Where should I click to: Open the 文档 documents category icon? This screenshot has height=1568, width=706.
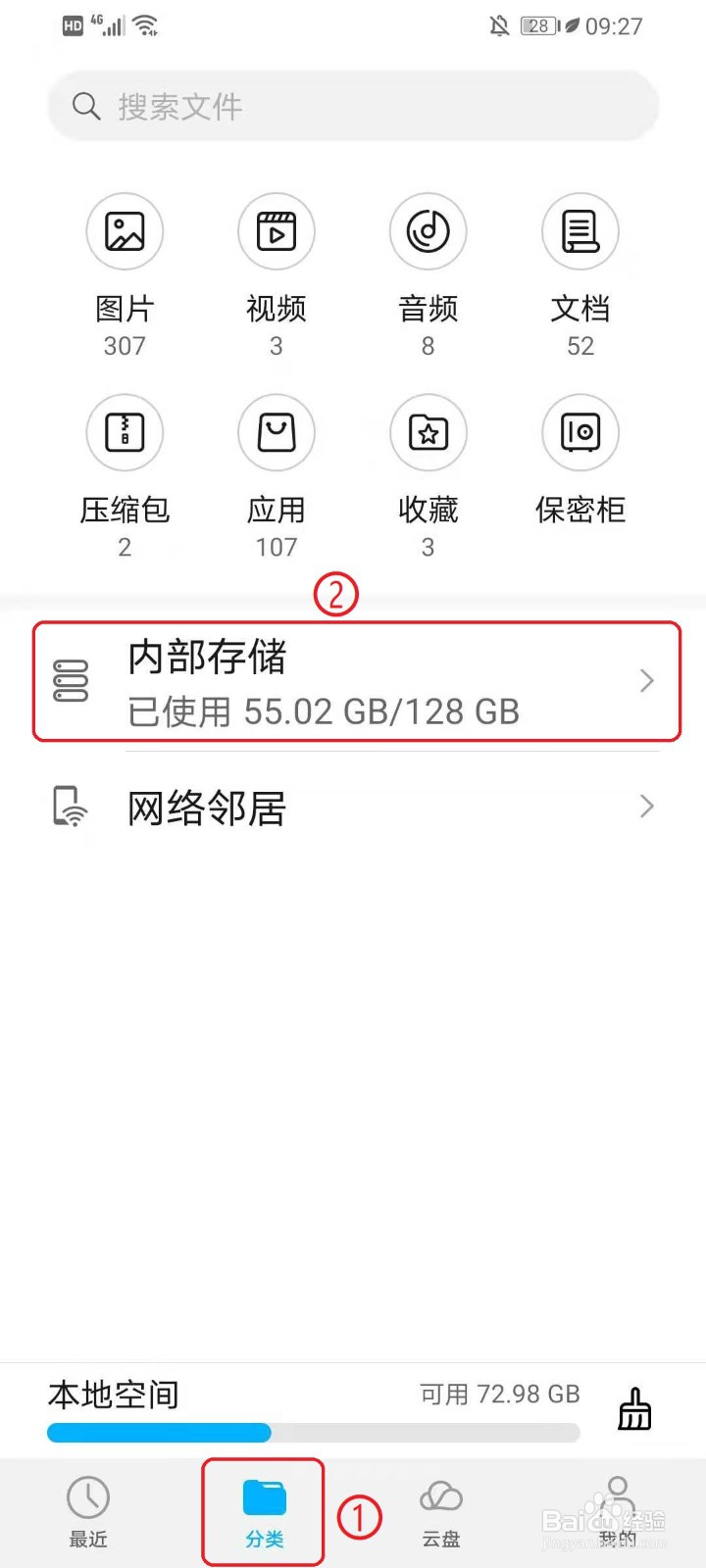click(x=580, y=231)
